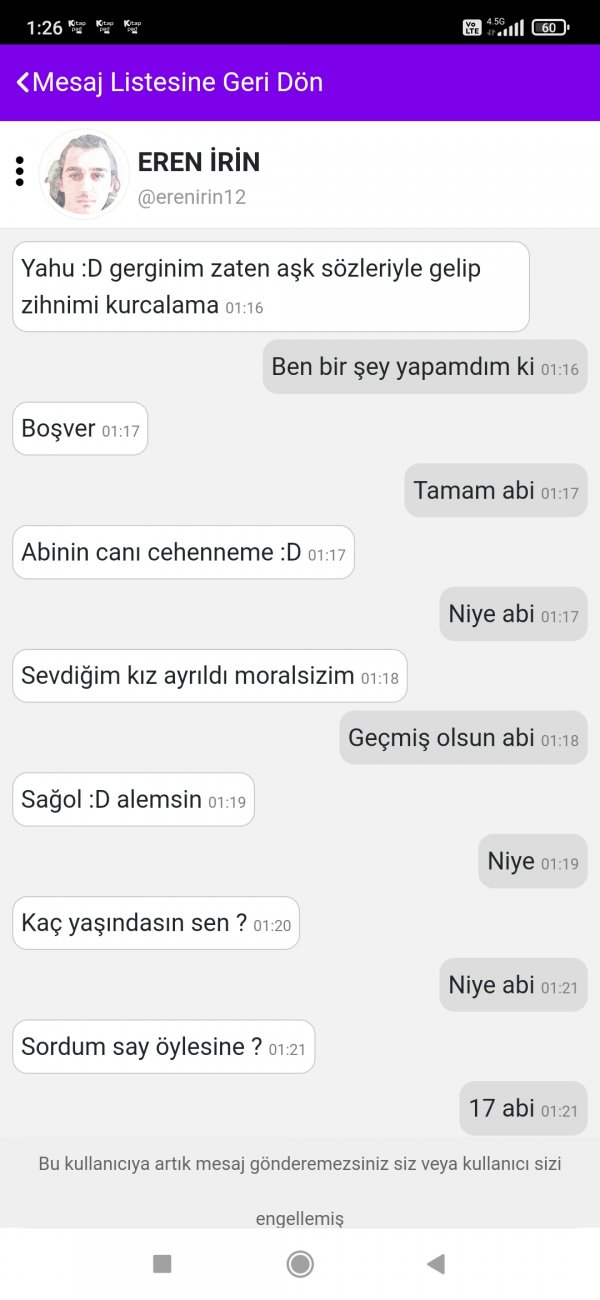600x1300 pixels.
Task: Open the recent apps view
Action: 162,1264
